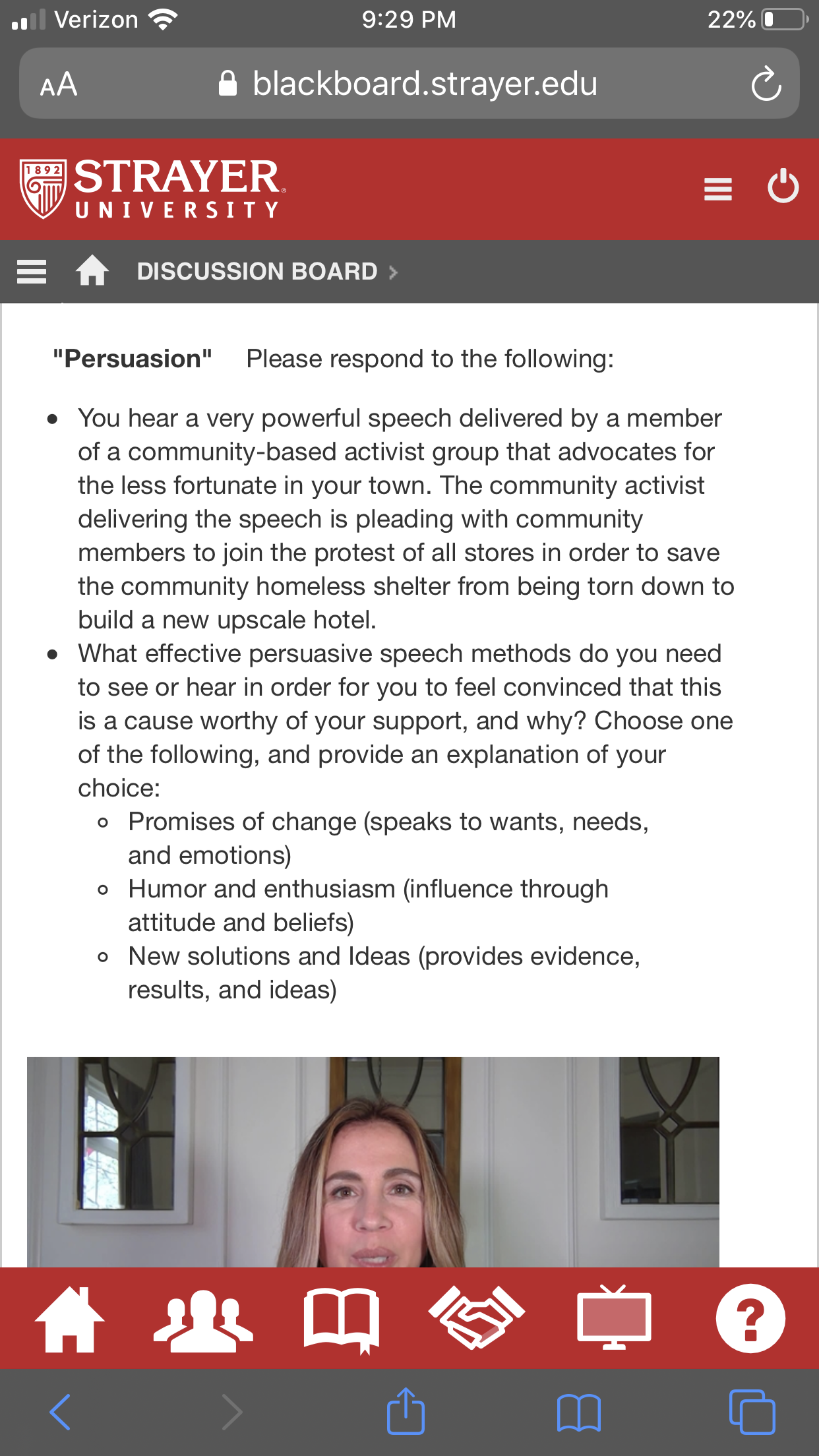819x1456 pixels.
Task: Open the handshake tab
Action: pyautogui.click(x=477, y=1318)
